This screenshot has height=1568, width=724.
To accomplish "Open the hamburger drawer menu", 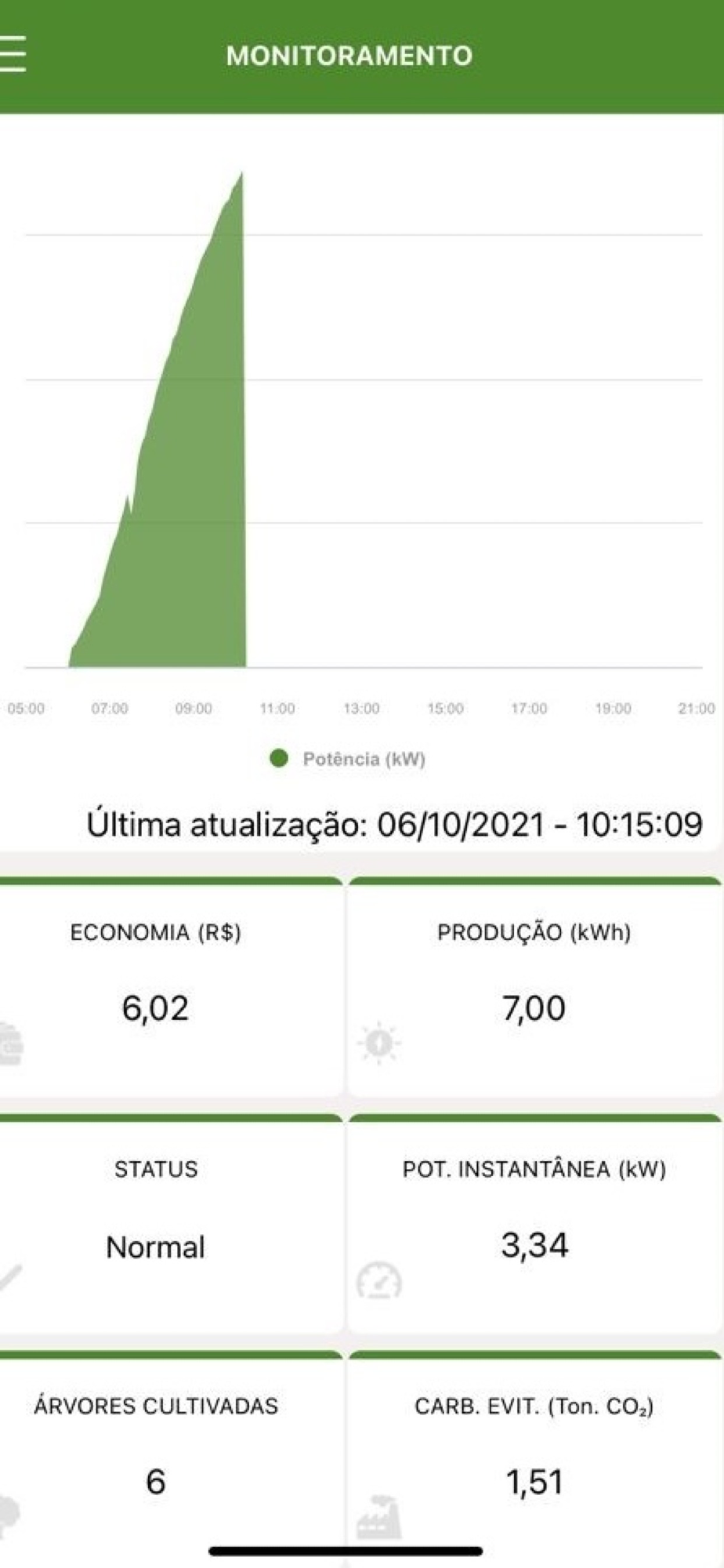I will [12, 55].
